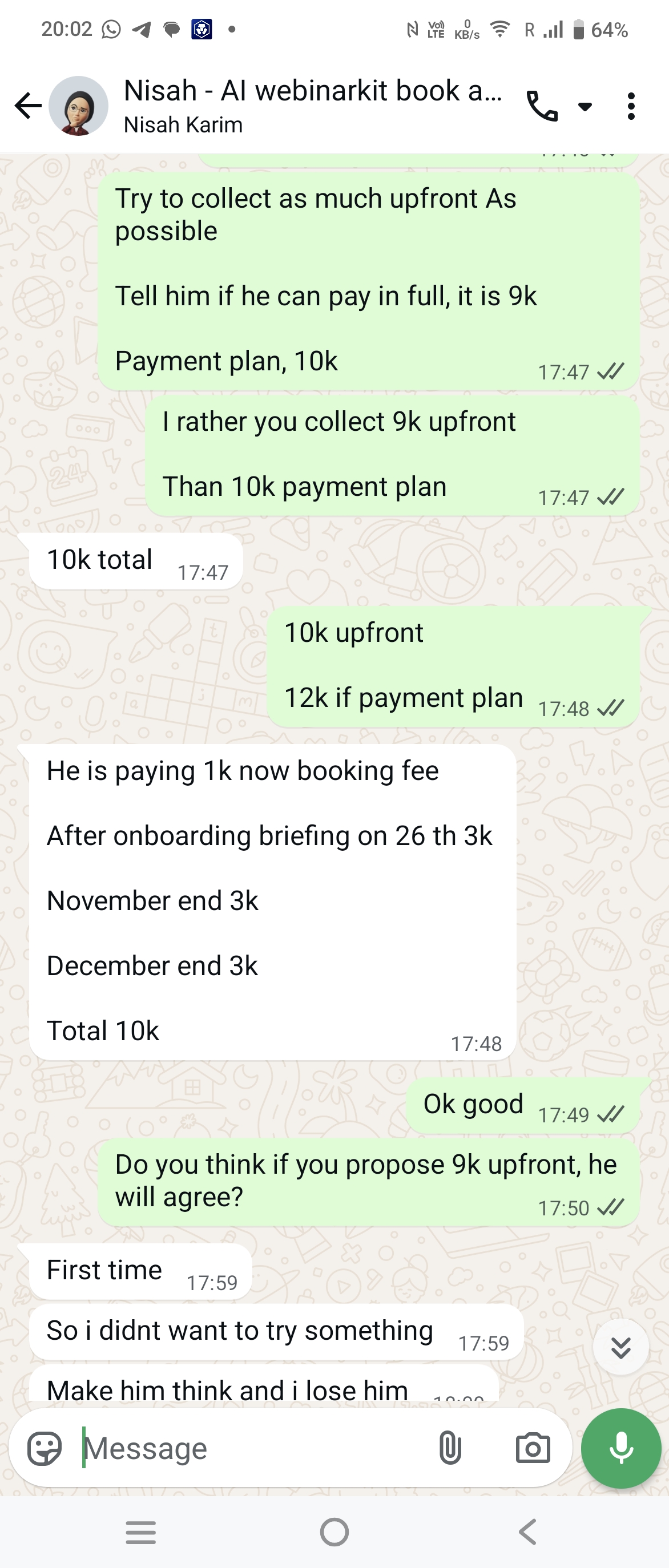Open the camera from the message bar
The width and height of the screenshot is (669, 1568).
click(x=533, y=1448)
